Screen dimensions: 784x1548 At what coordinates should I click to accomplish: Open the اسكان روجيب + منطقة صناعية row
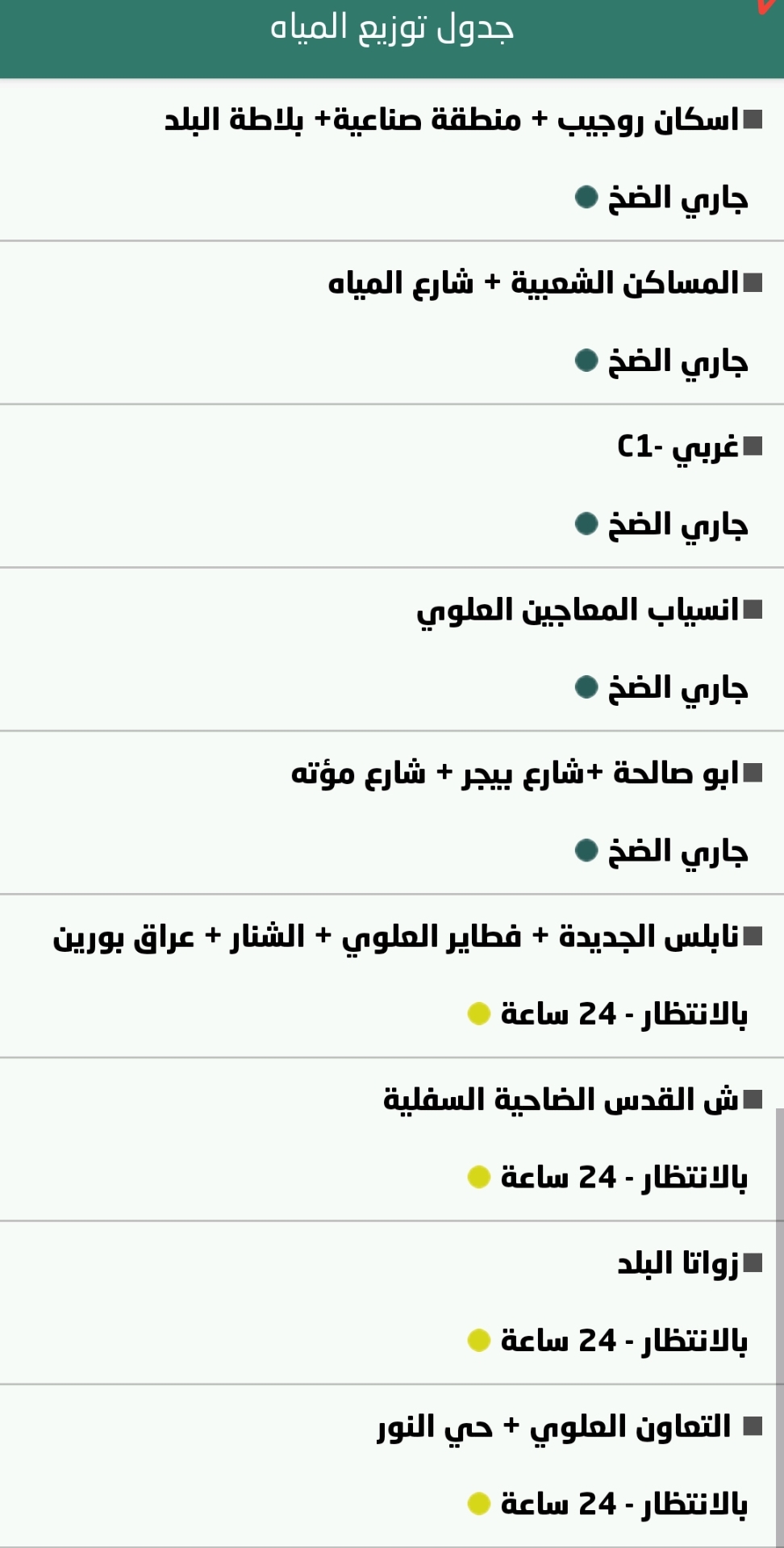[452, 121]
